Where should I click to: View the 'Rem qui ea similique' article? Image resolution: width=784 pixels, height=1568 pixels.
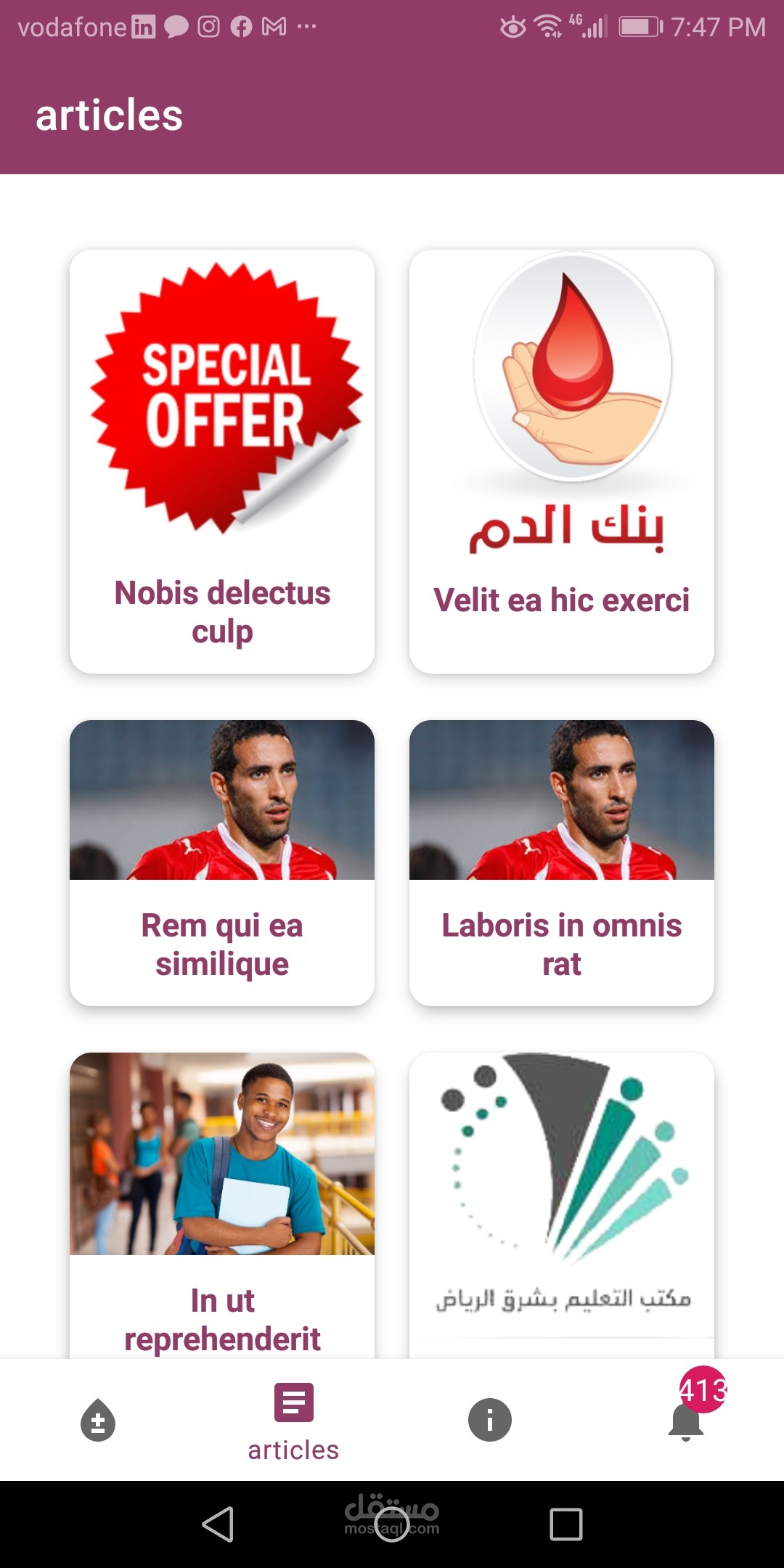222,862
